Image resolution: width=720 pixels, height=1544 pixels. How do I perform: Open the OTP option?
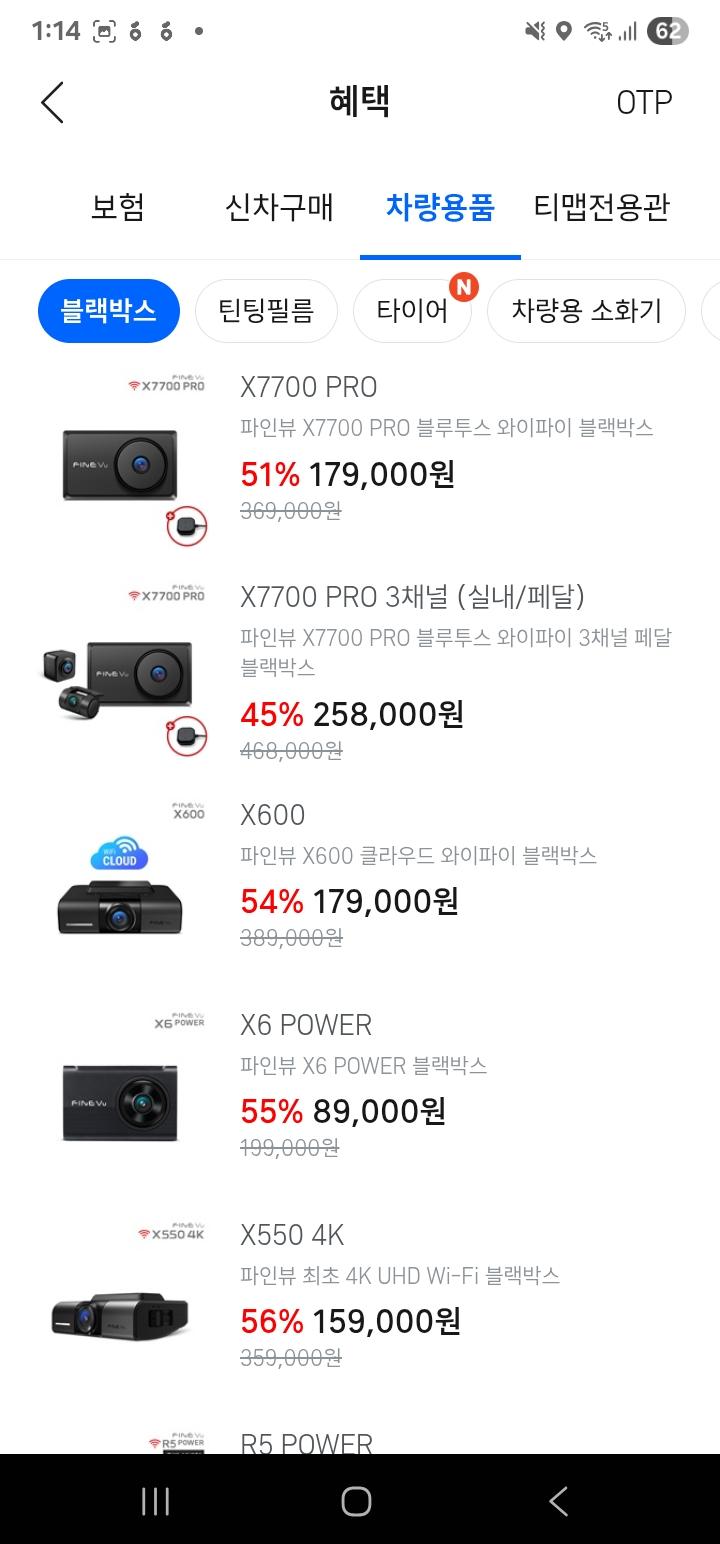(x=643, y=102)
